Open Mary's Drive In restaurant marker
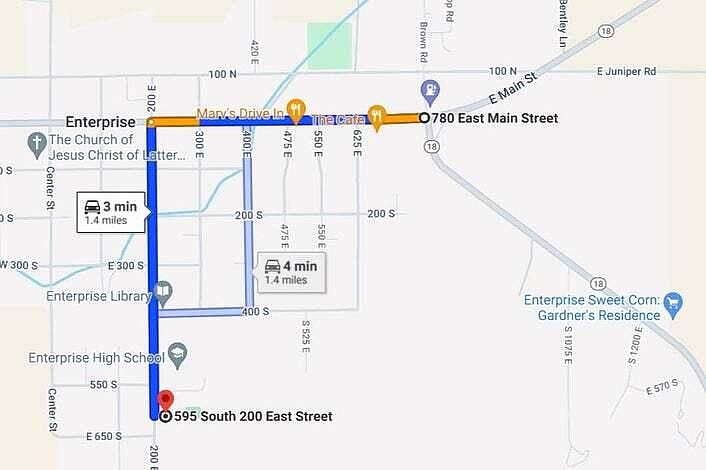 coord(295,108)
